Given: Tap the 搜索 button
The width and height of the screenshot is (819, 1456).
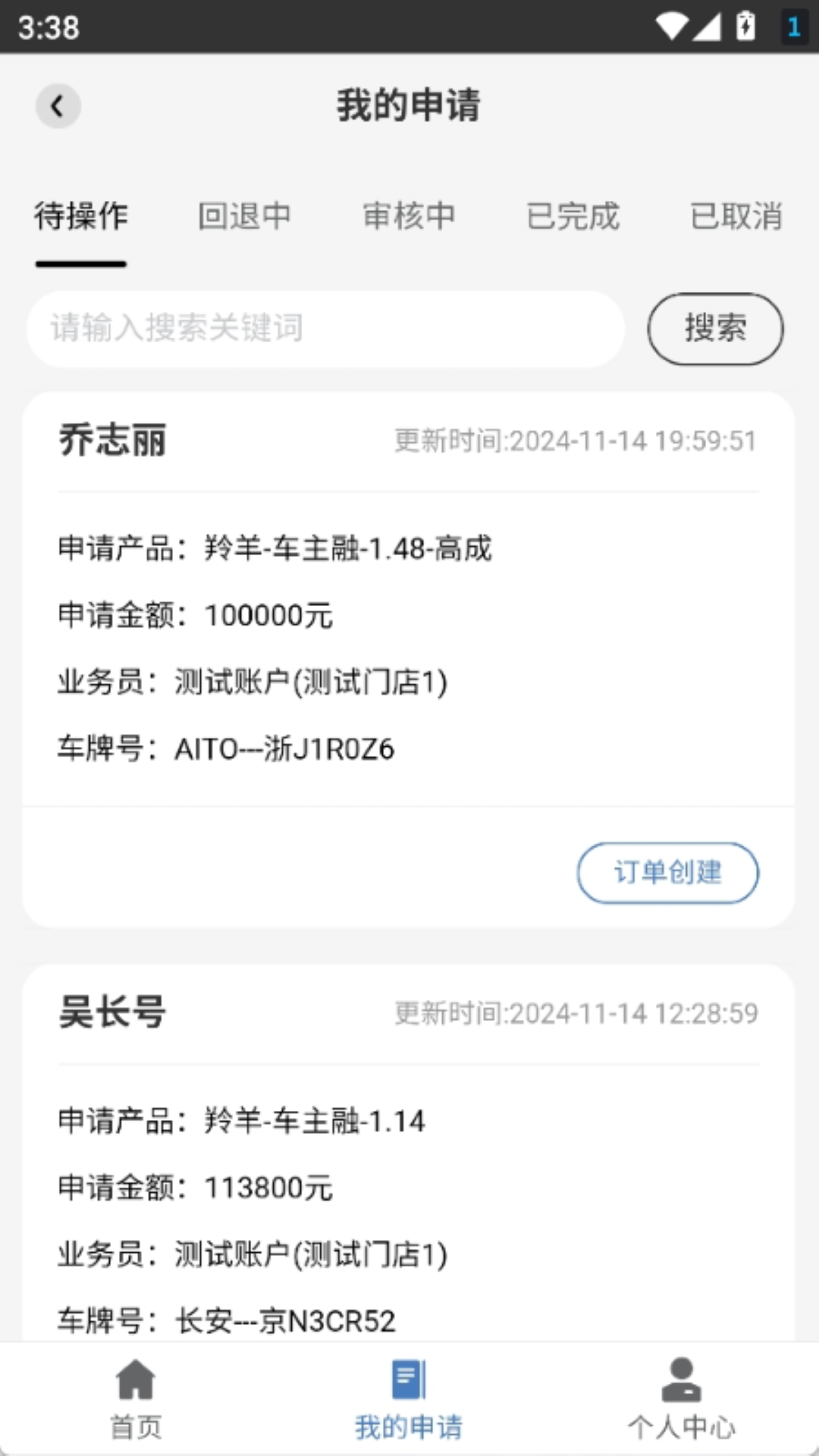Looking at the screenshot, I should click(x=715, y=329).
